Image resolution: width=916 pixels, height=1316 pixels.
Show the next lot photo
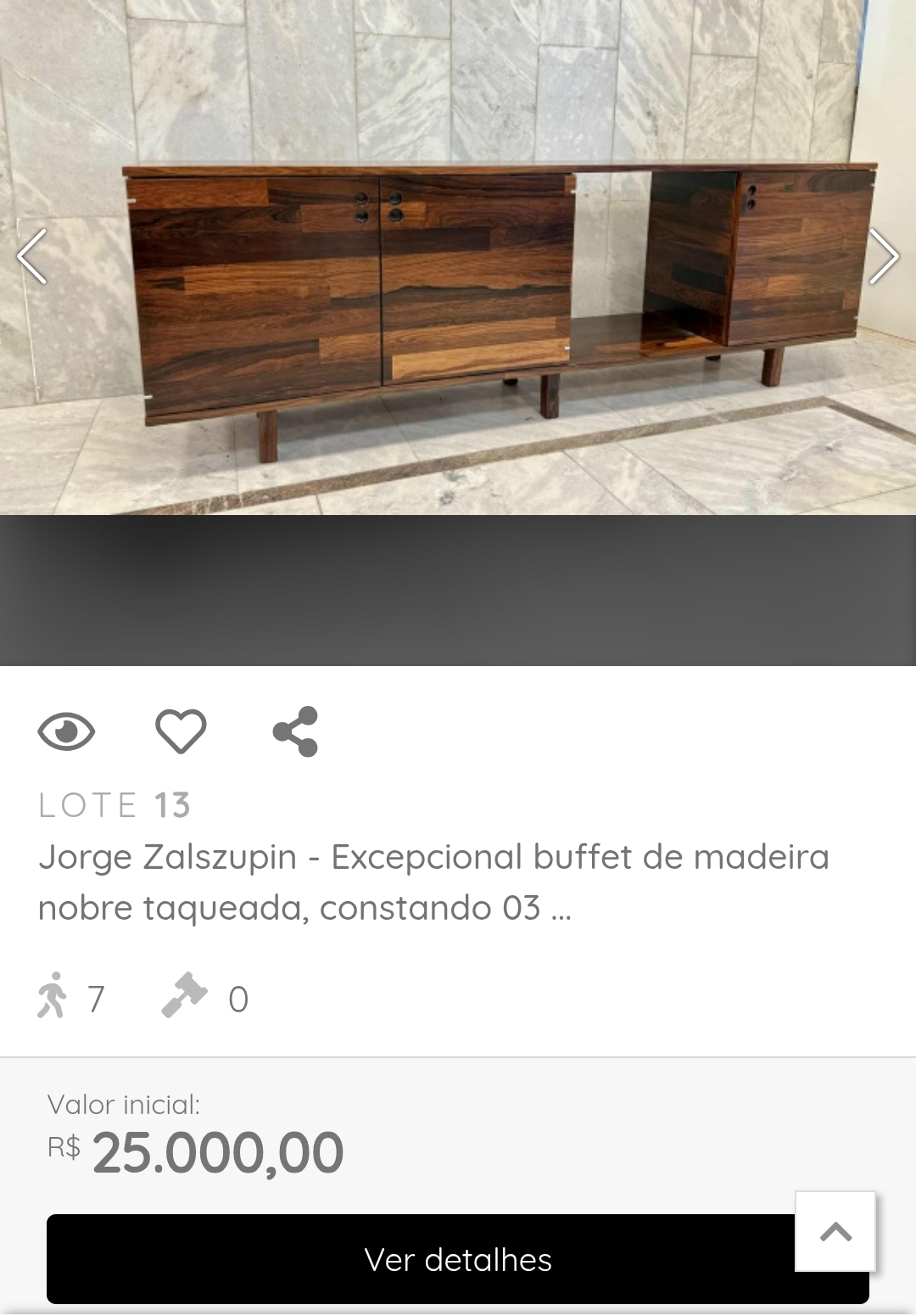coord(883,256)
